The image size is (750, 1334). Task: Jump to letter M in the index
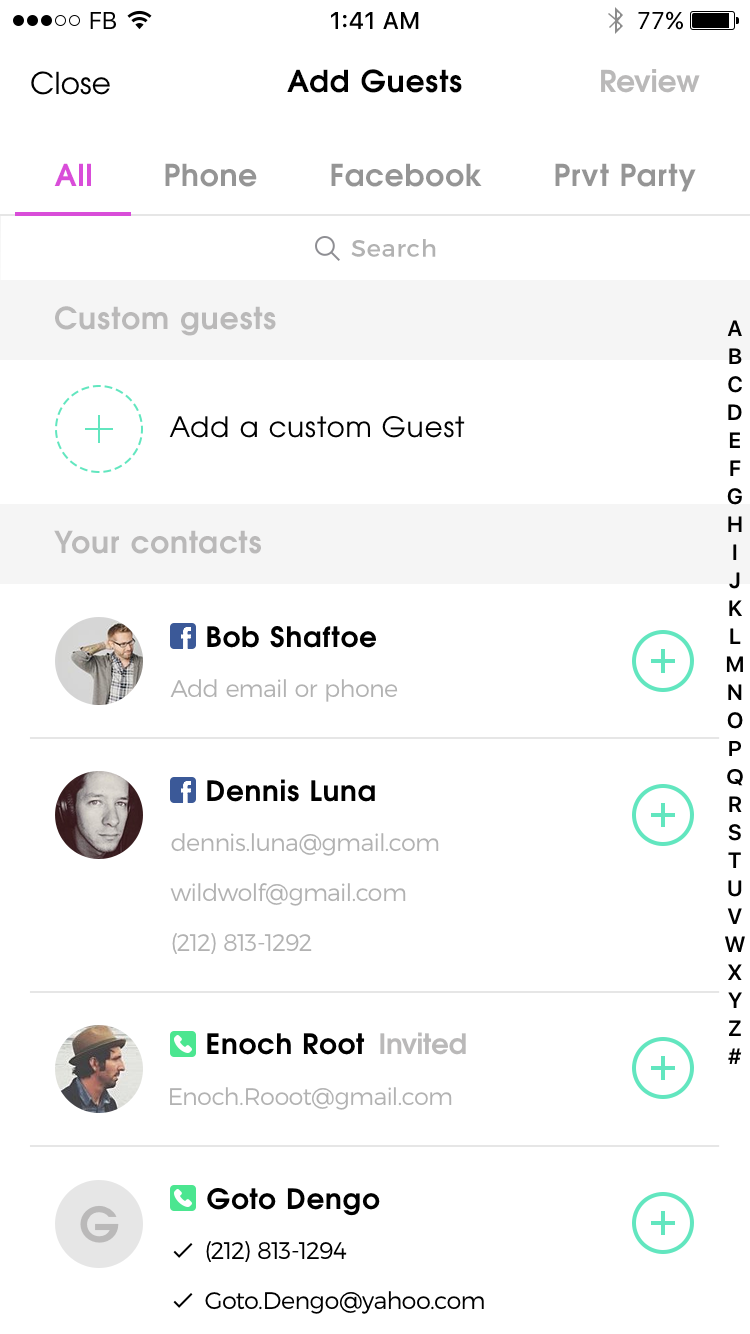pyautogui.click(x=734, y=664)
